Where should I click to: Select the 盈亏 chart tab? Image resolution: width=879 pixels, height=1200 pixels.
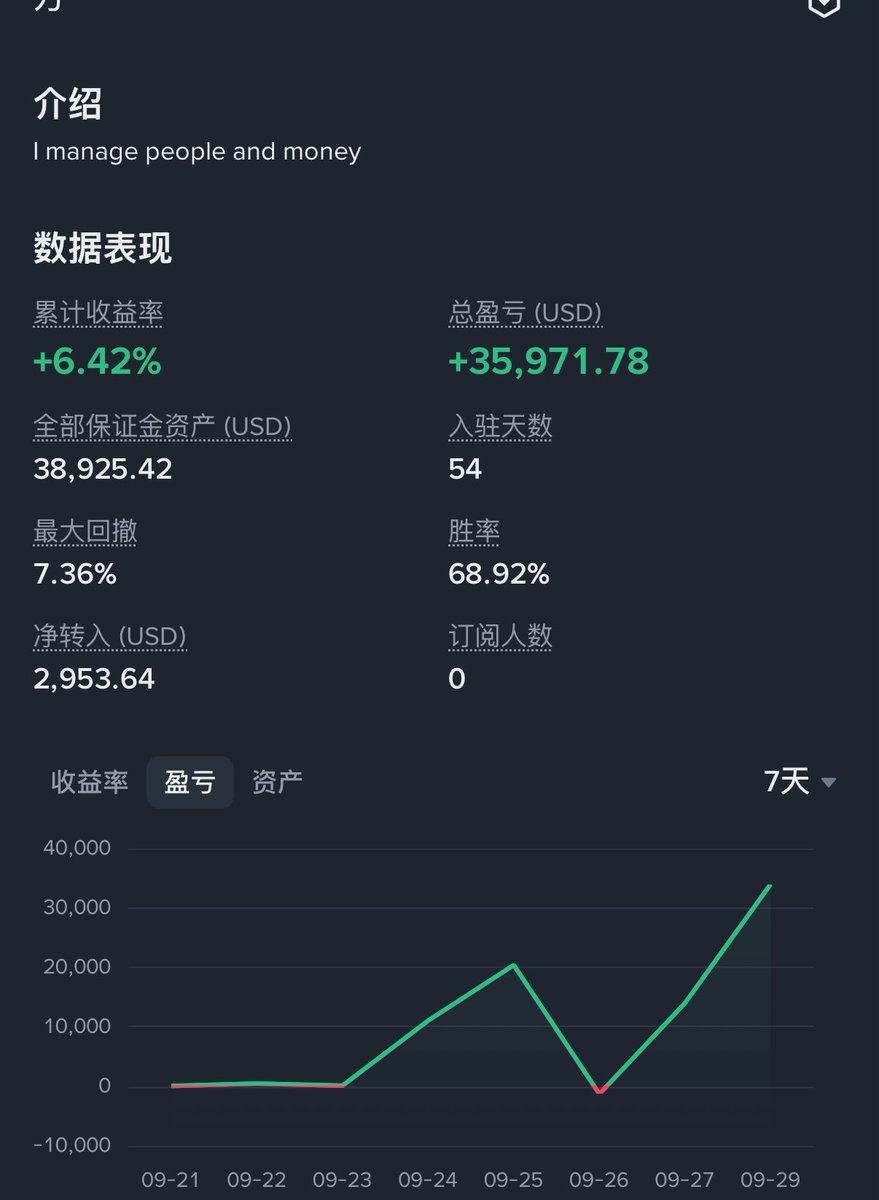coord(190,782)
